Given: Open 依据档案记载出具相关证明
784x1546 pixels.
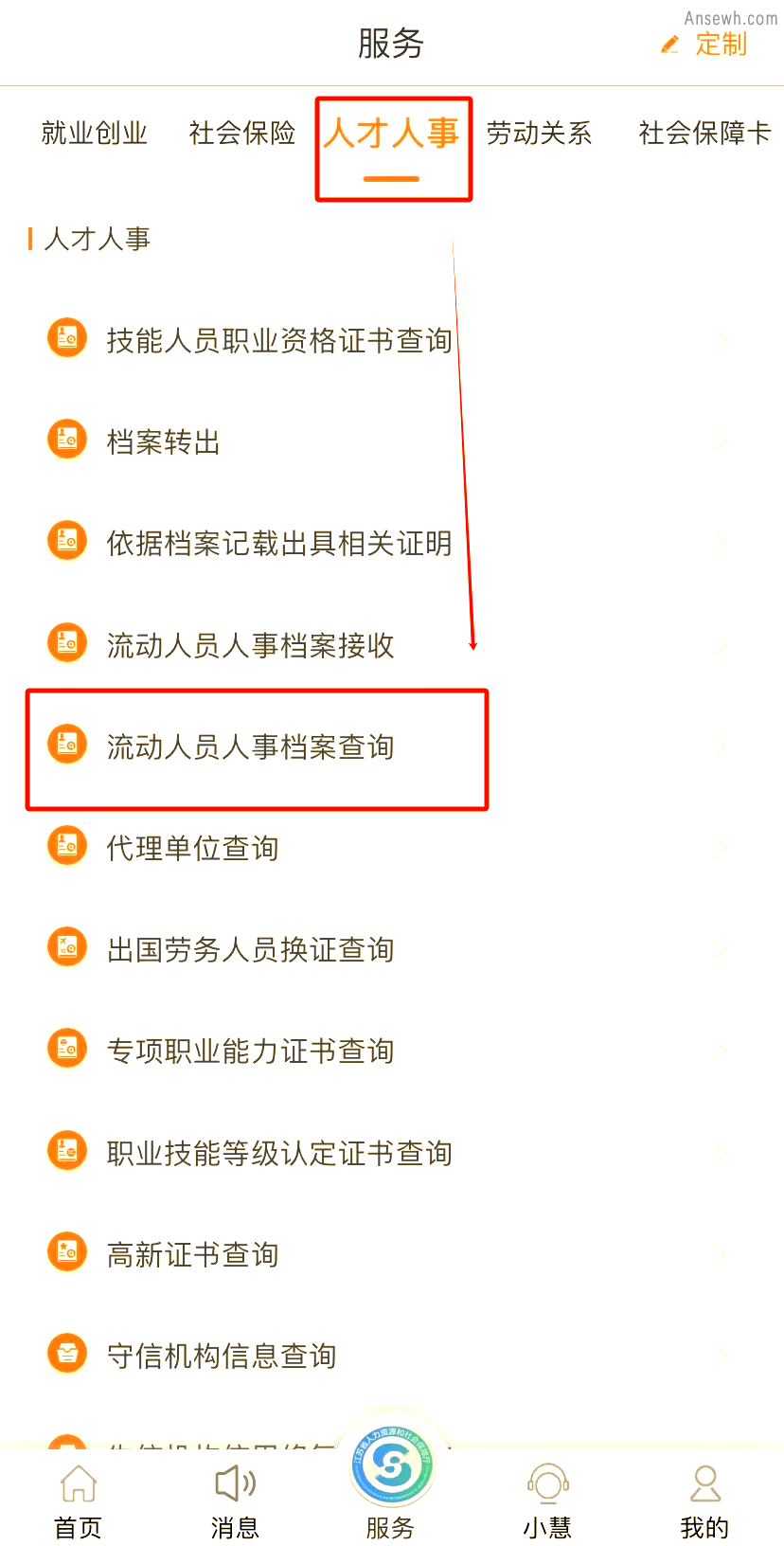Looking at the screenshot, I should (392, 543).
